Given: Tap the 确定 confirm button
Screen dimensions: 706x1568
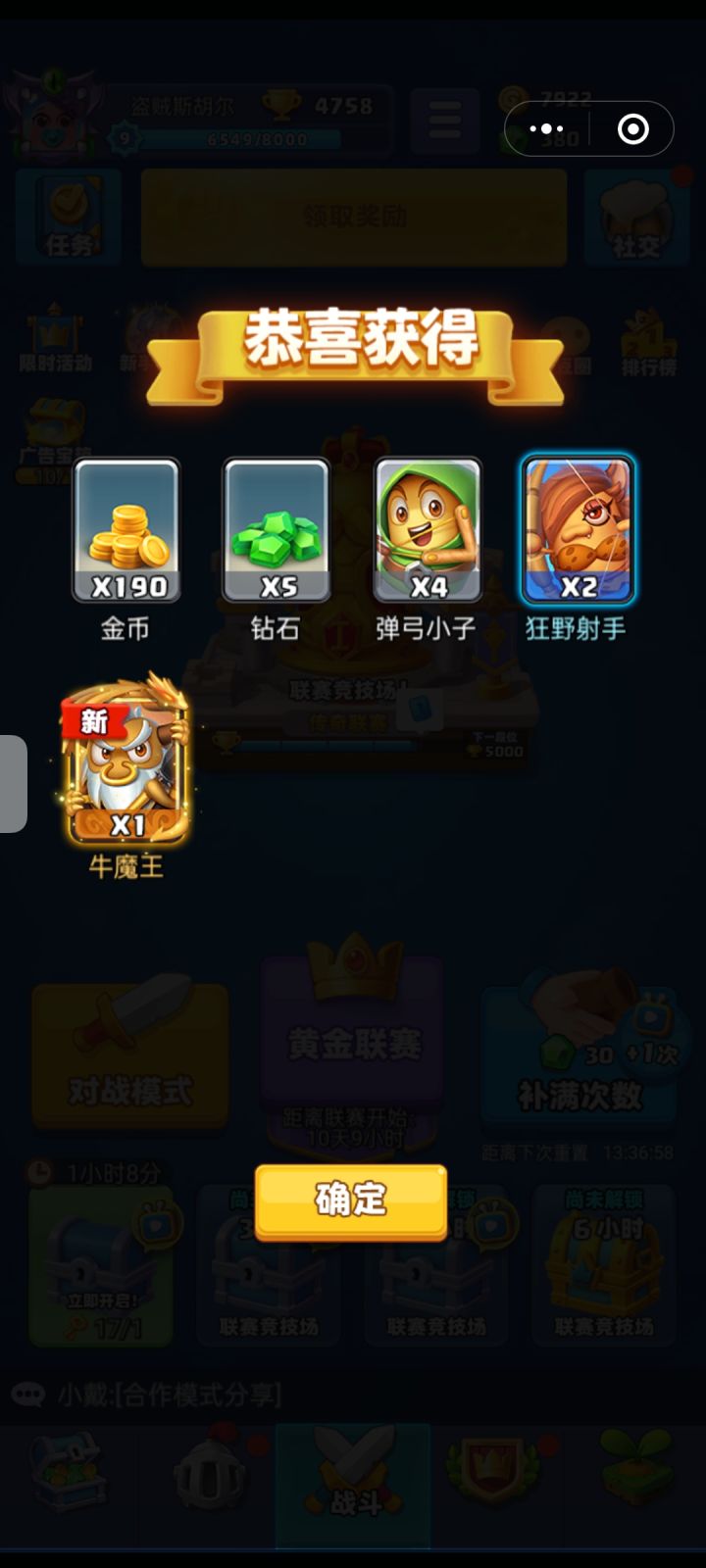Looking at the screenshot, I should point(351,1200).
